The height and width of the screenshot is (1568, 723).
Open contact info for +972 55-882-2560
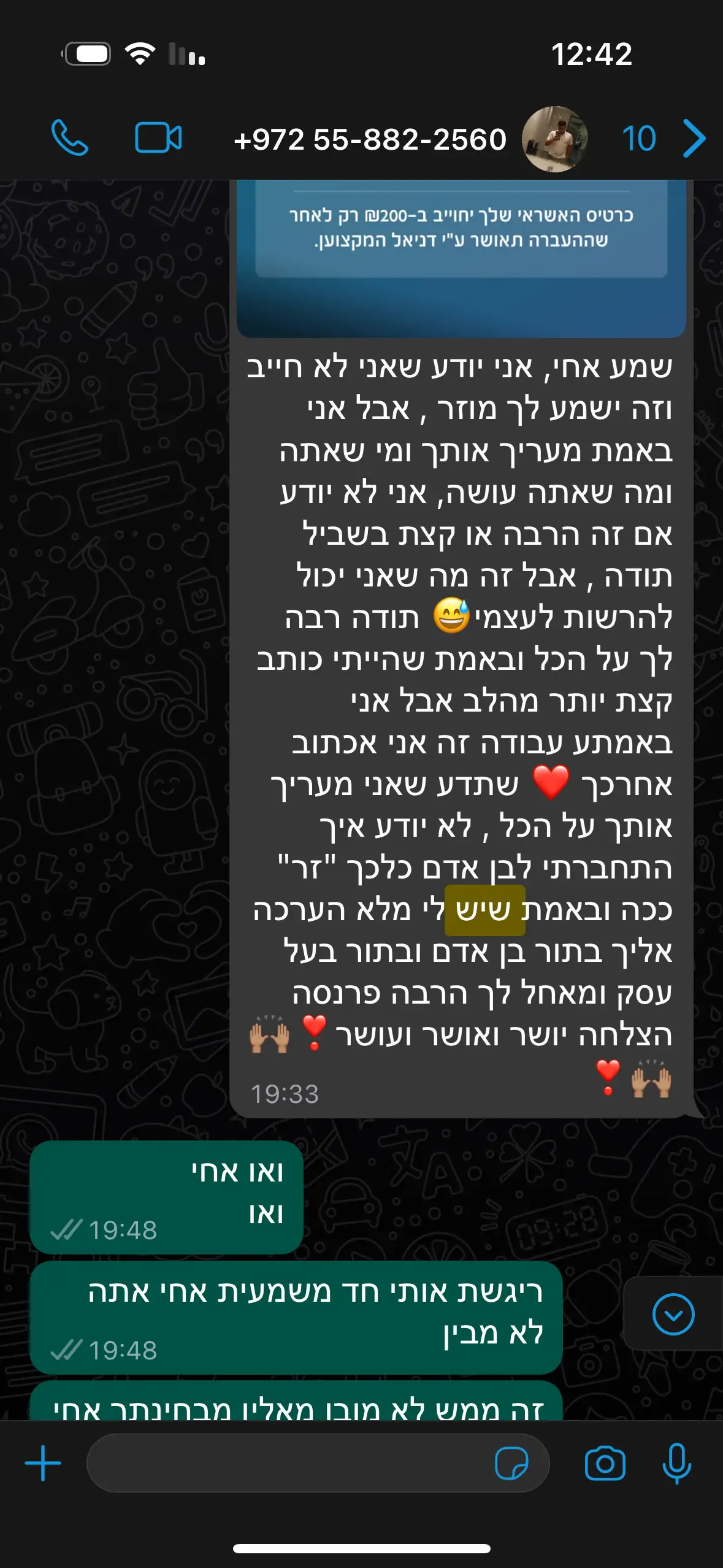point(370,139)
